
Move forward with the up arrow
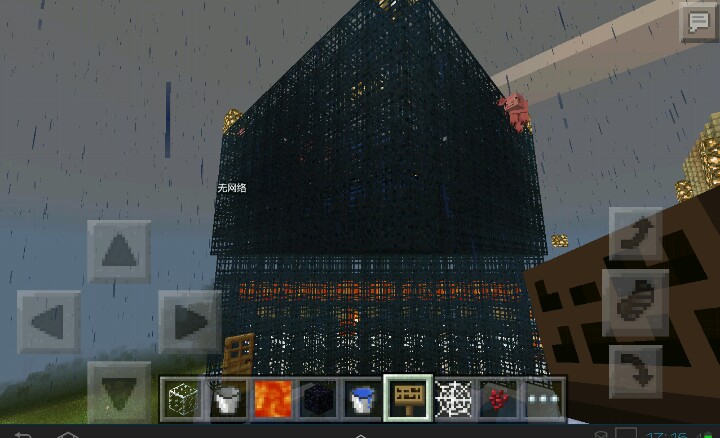(x=119, y=250)
